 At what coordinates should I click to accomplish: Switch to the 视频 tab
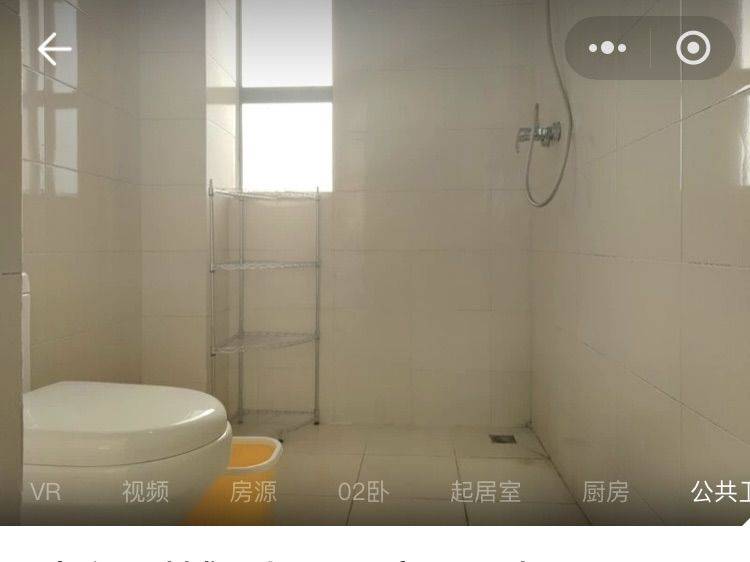[145, 492]
